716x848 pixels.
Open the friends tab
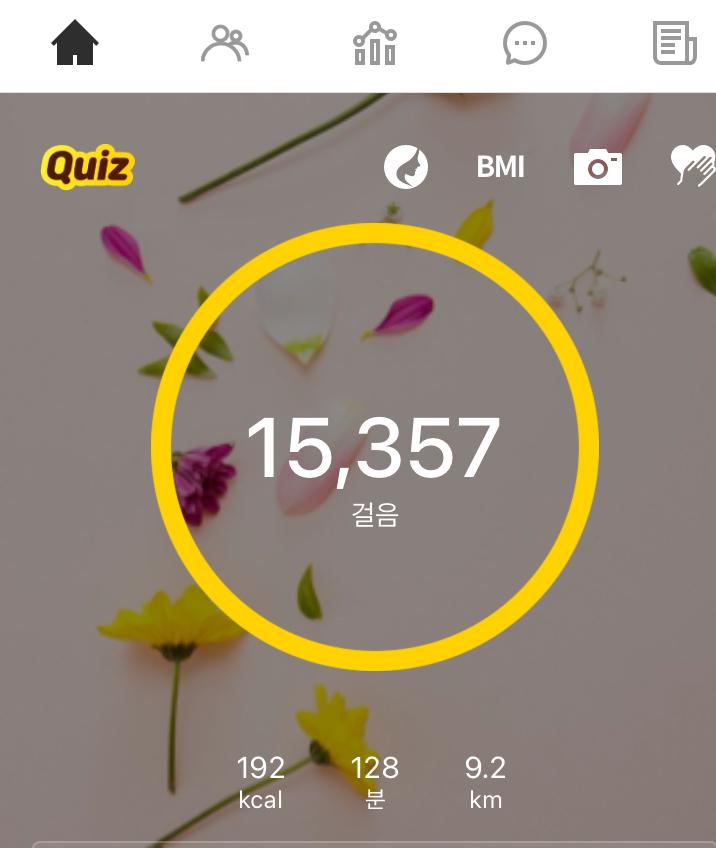225,44
